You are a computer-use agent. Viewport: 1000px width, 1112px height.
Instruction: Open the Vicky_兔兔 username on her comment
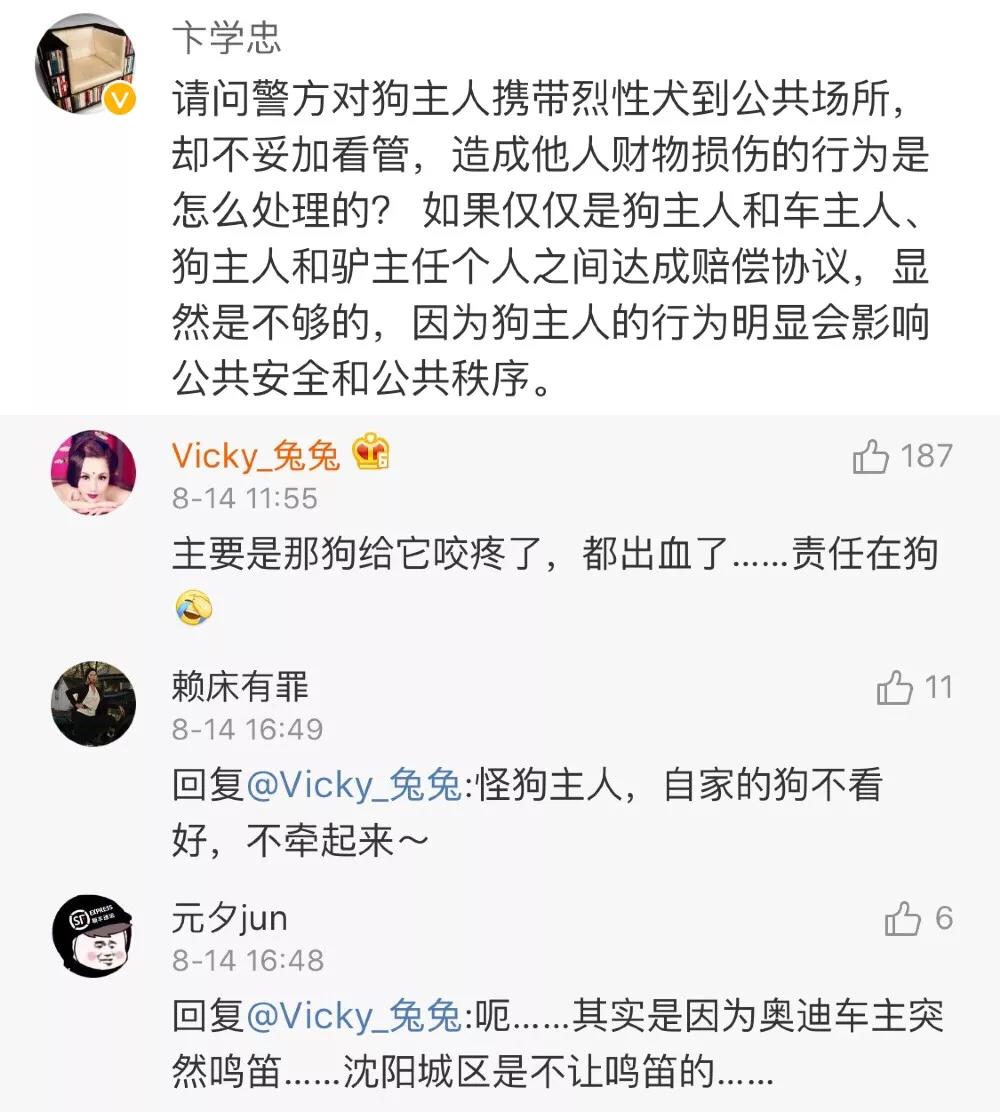(256, 455)
